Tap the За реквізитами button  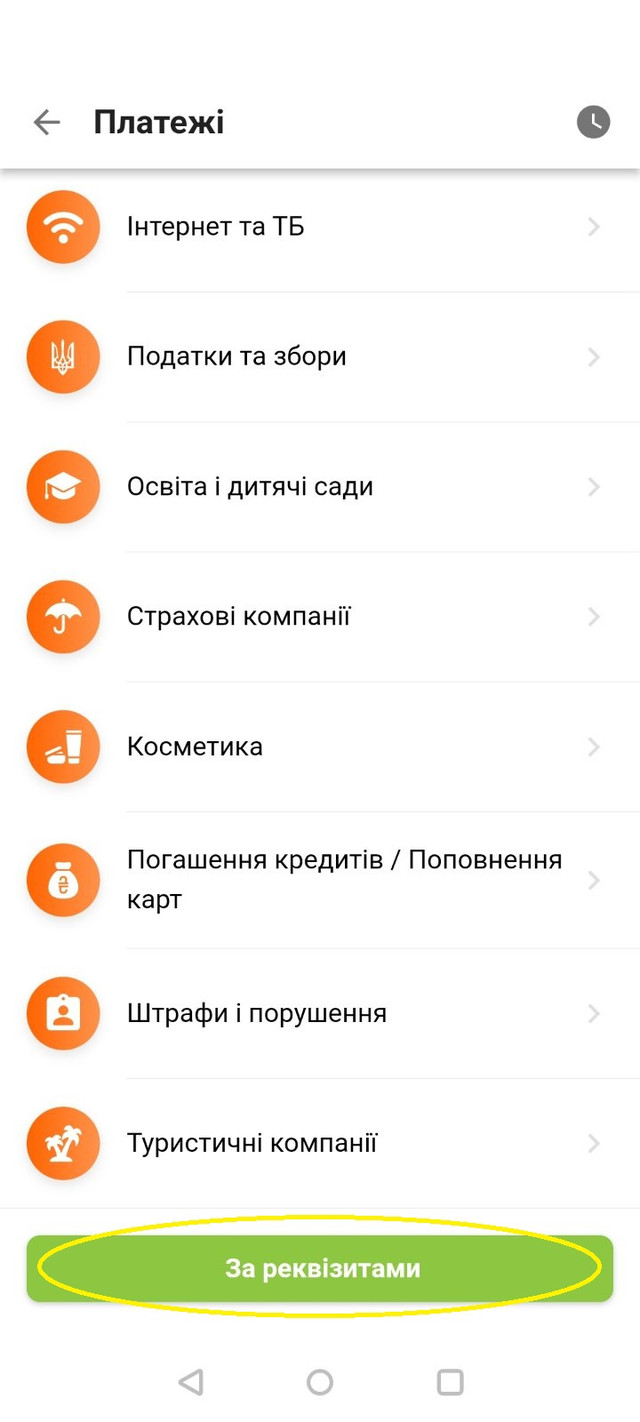click(x=320, y=1268)
